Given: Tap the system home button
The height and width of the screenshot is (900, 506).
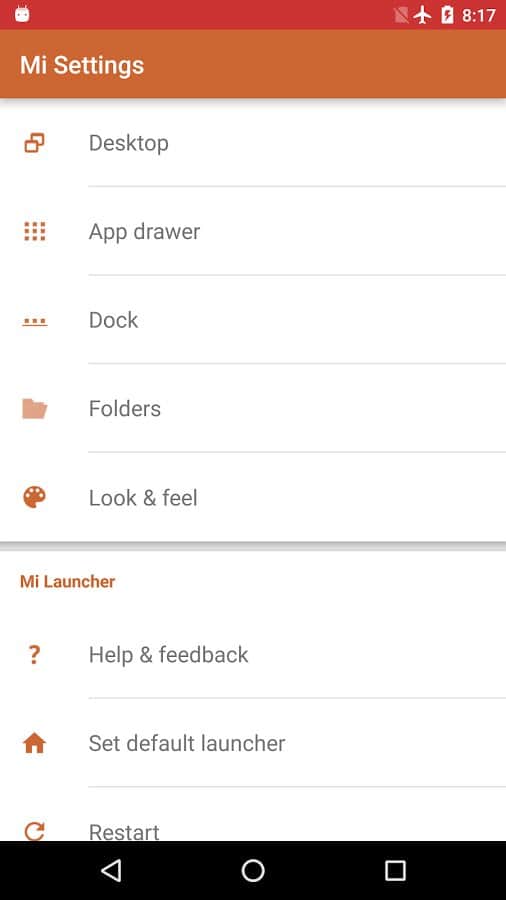Looking at the screenshot, I should [x=253, y=870].
